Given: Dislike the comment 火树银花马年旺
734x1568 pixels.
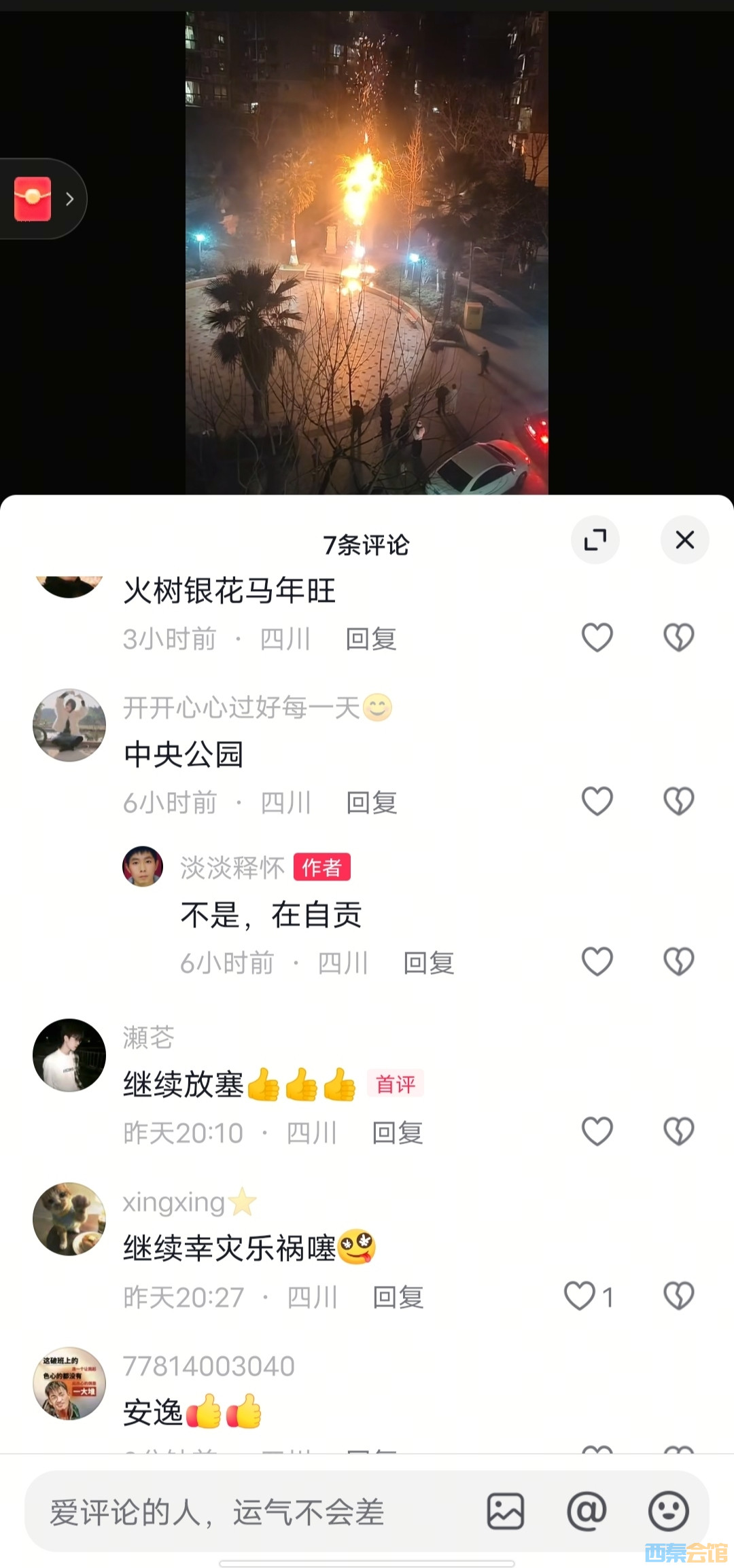Looking at the screenshot, I should point(678,638).
